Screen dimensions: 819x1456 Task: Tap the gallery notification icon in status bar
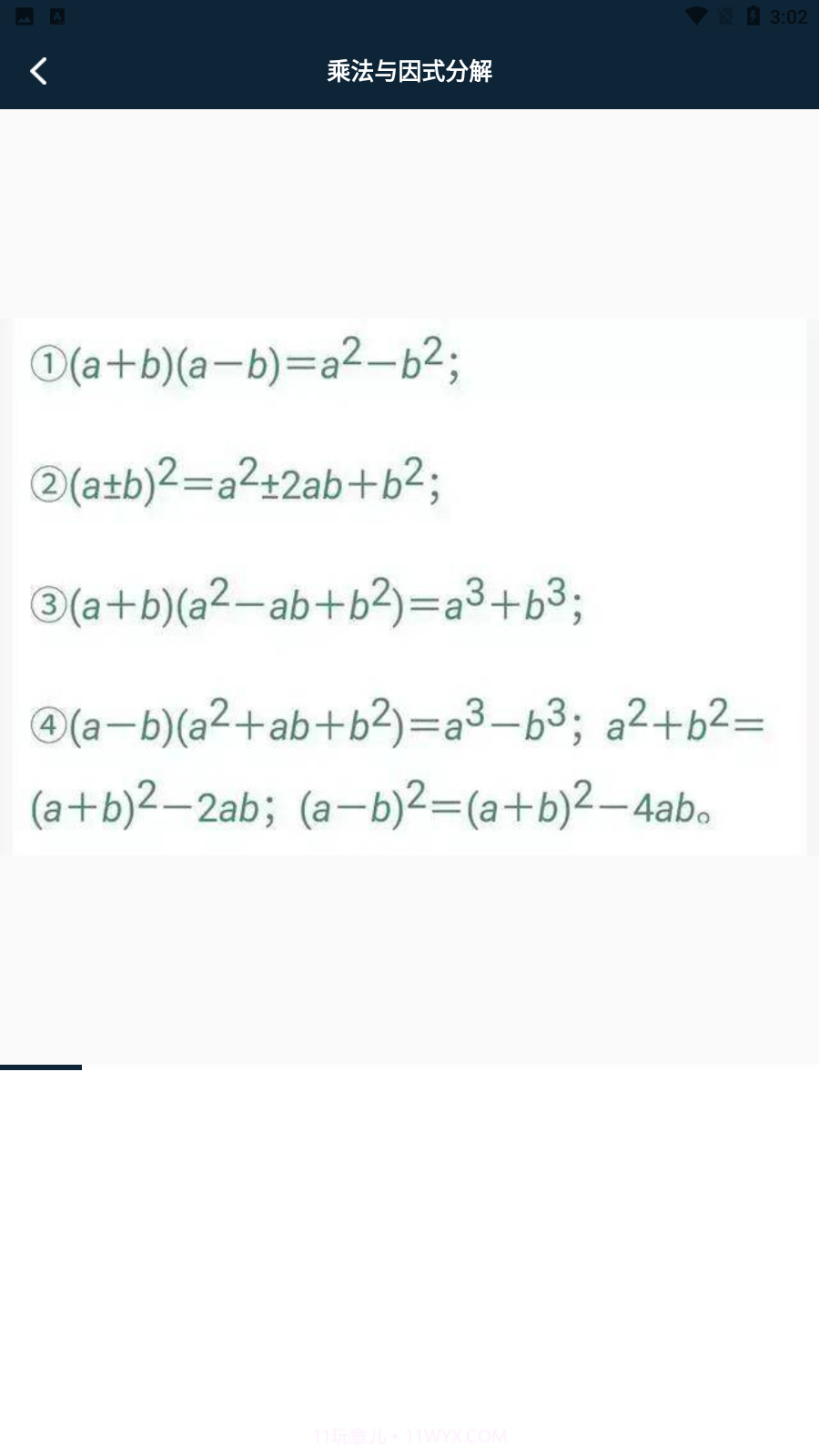click(x=23, y=15)
